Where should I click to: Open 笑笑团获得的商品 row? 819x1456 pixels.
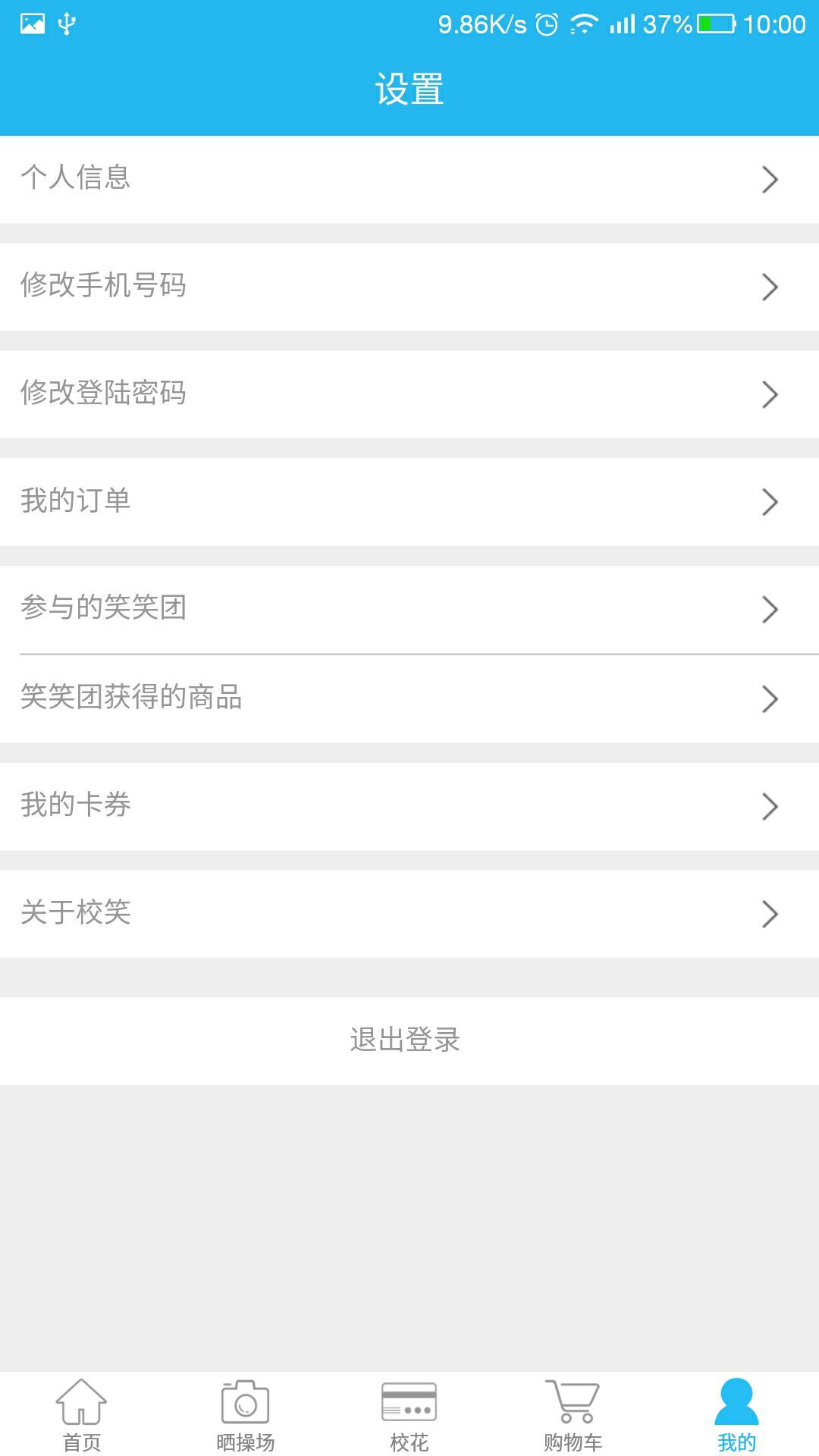point(409,698)
